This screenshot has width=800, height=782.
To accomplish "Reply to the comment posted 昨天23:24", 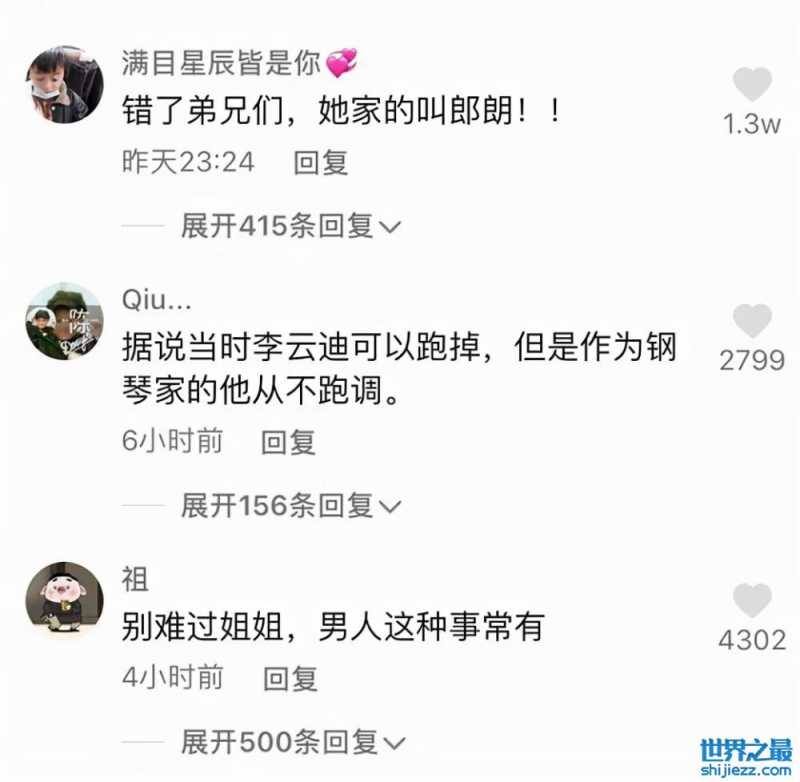I will point(320,162).
